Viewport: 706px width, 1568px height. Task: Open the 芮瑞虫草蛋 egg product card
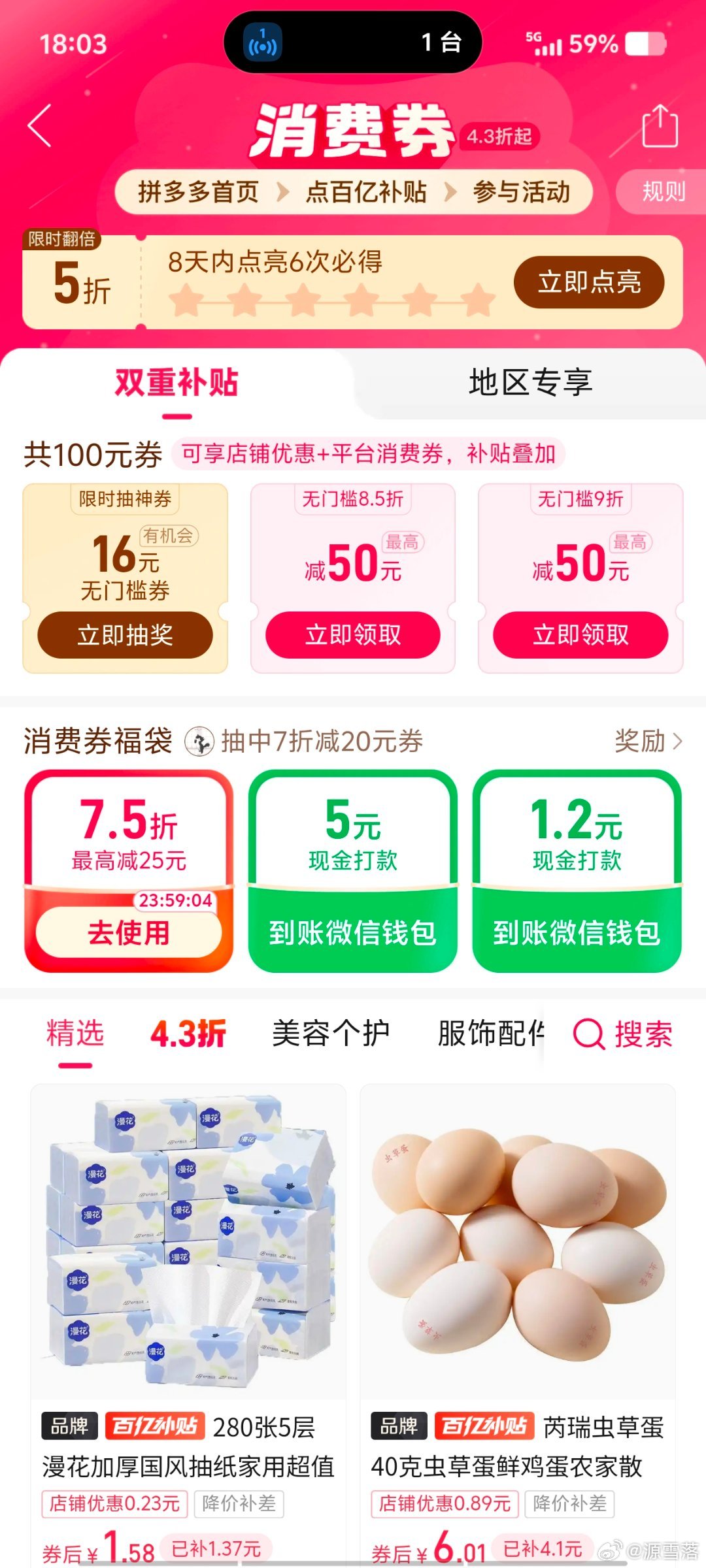pos(517,1274)
